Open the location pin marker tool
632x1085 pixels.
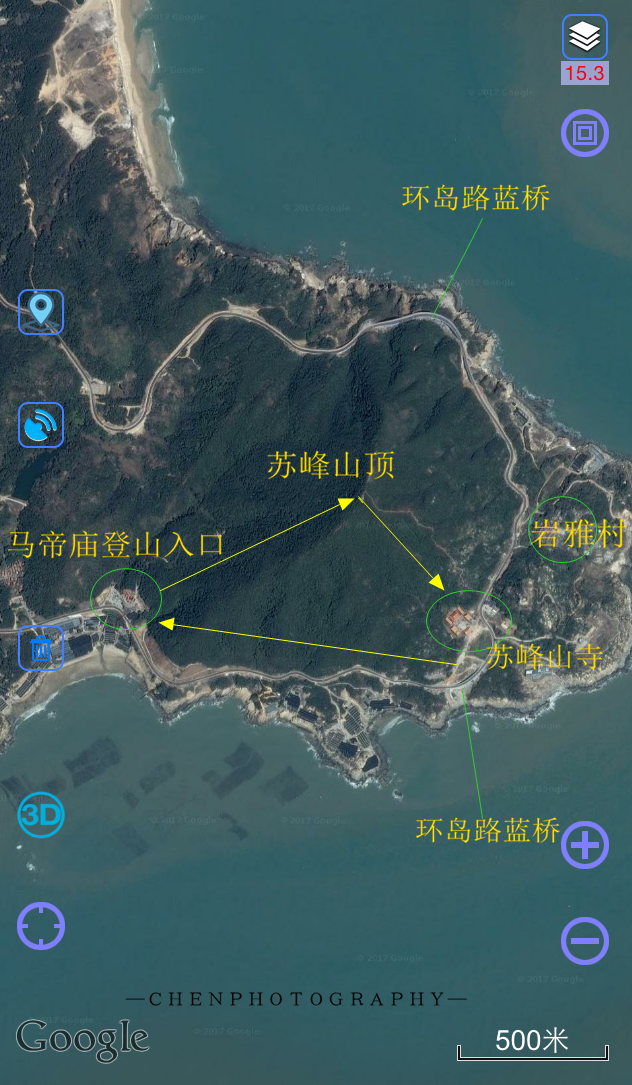click(41, 311)
